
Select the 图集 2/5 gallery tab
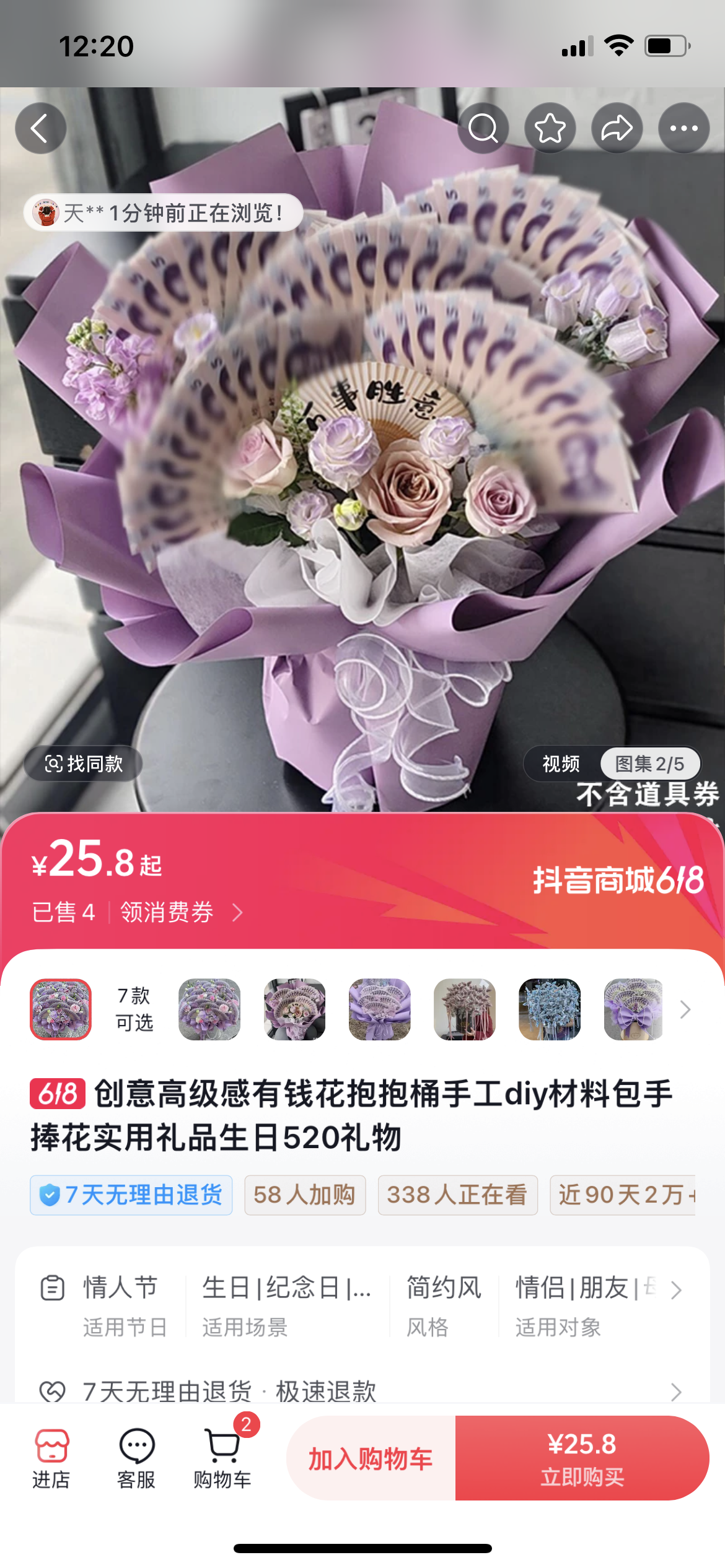tap(649, 764)
